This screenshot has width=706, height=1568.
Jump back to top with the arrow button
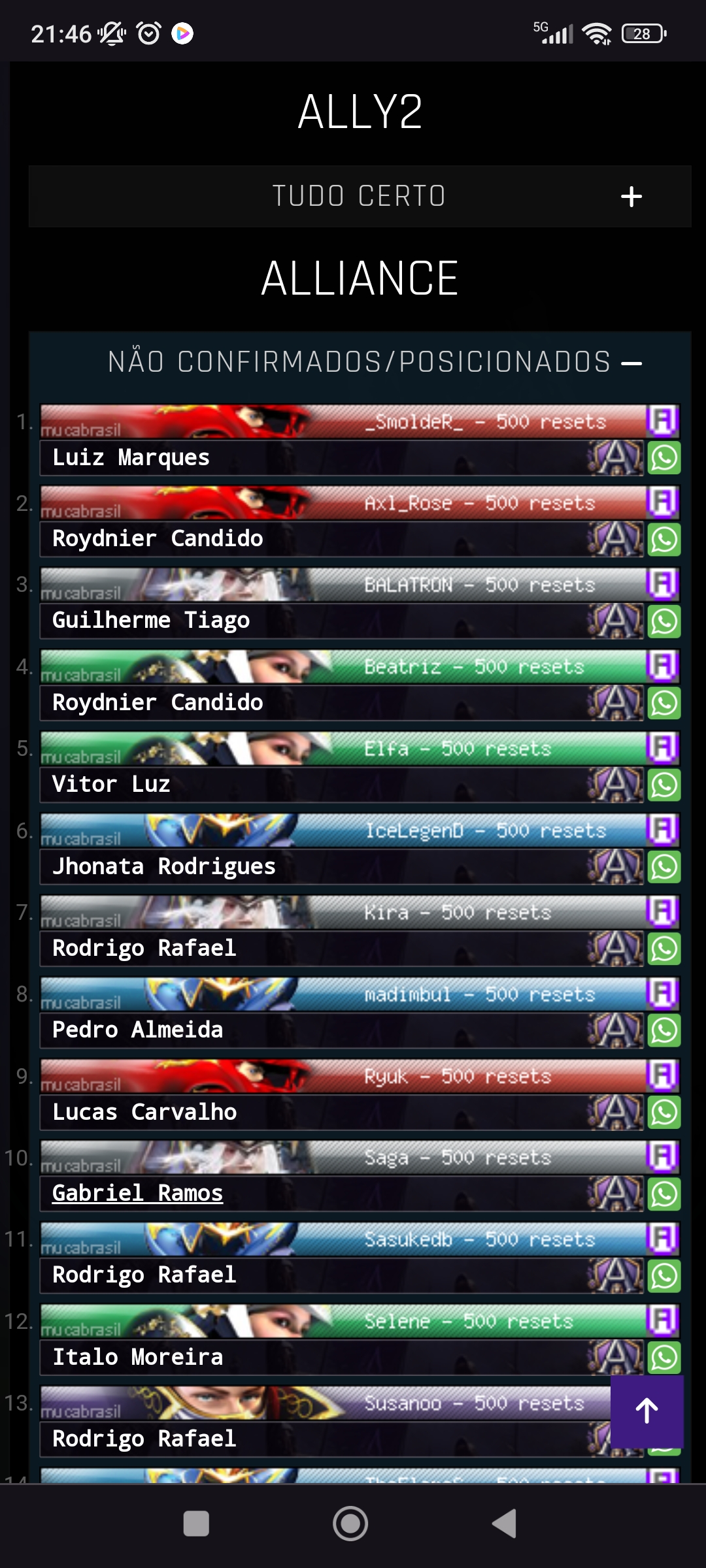647,1411
